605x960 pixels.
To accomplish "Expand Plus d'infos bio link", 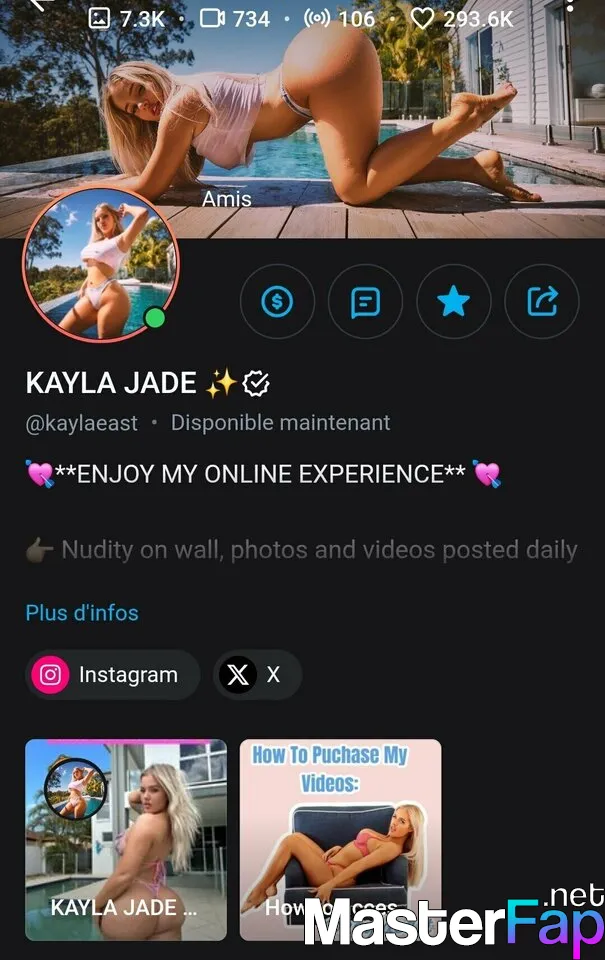I will click(82, 612).
